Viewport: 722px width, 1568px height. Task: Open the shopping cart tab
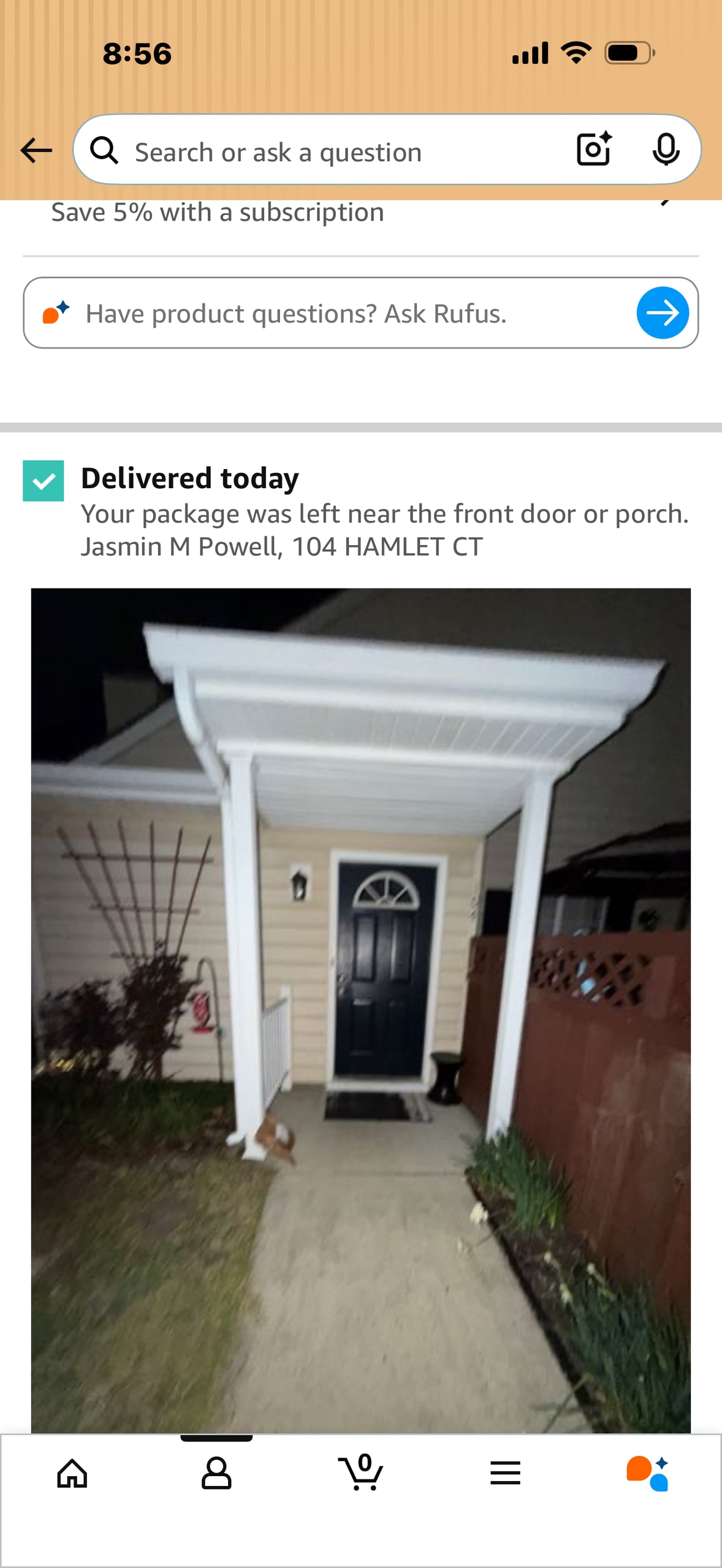(361, 1473)
